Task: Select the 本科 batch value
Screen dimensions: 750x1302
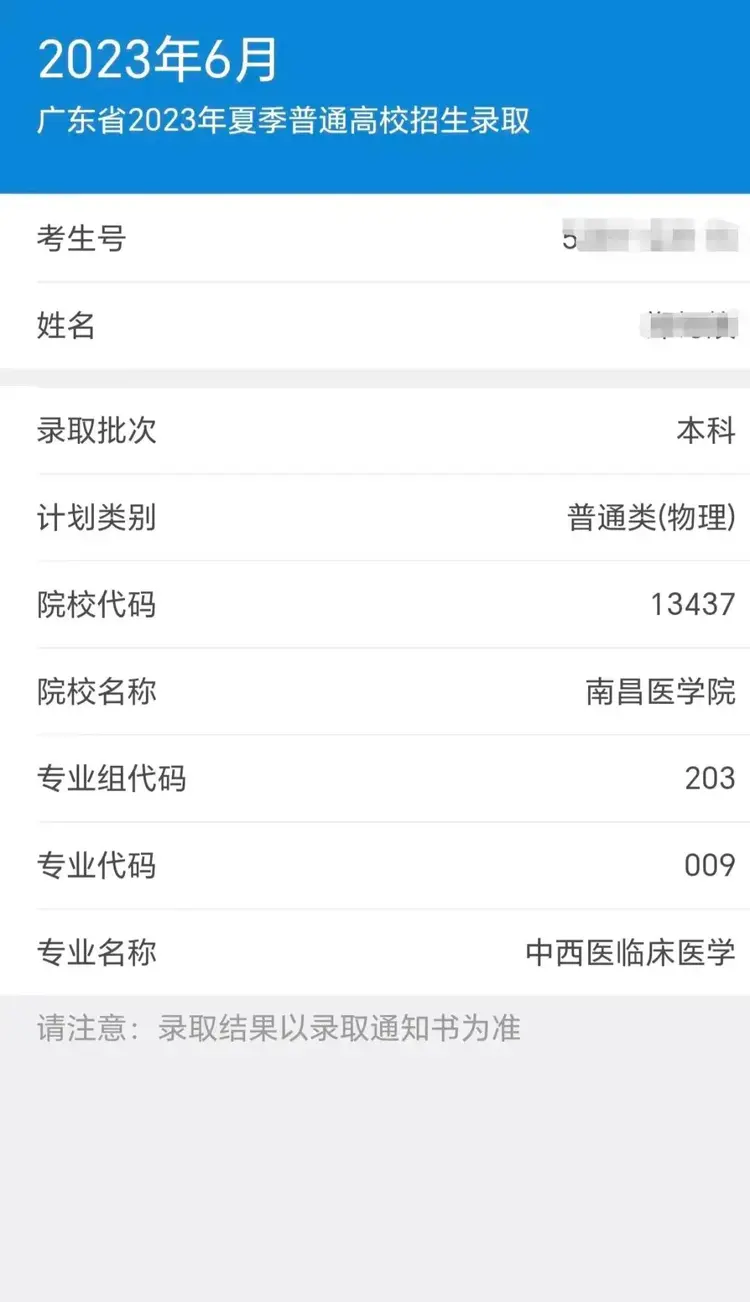Action: tap(704, 430)
